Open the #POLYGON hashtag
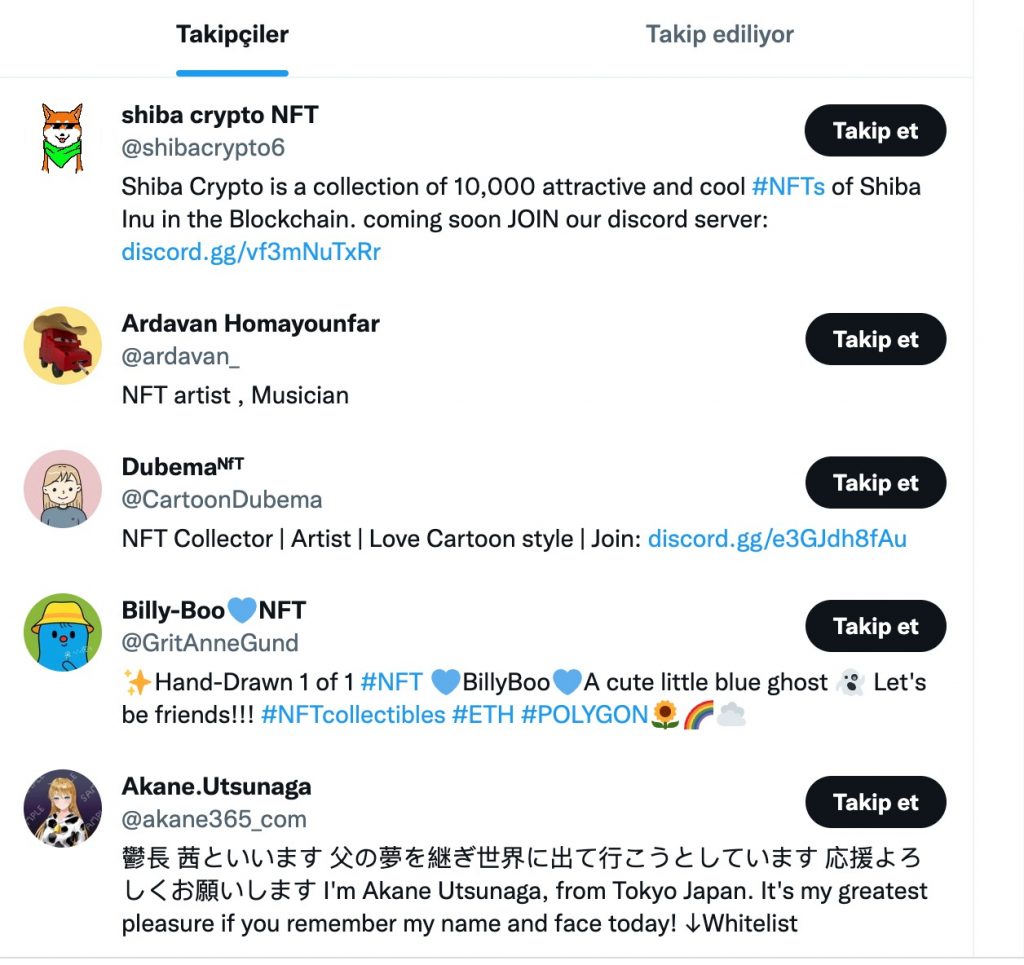1024x965 pixels. 584,715
